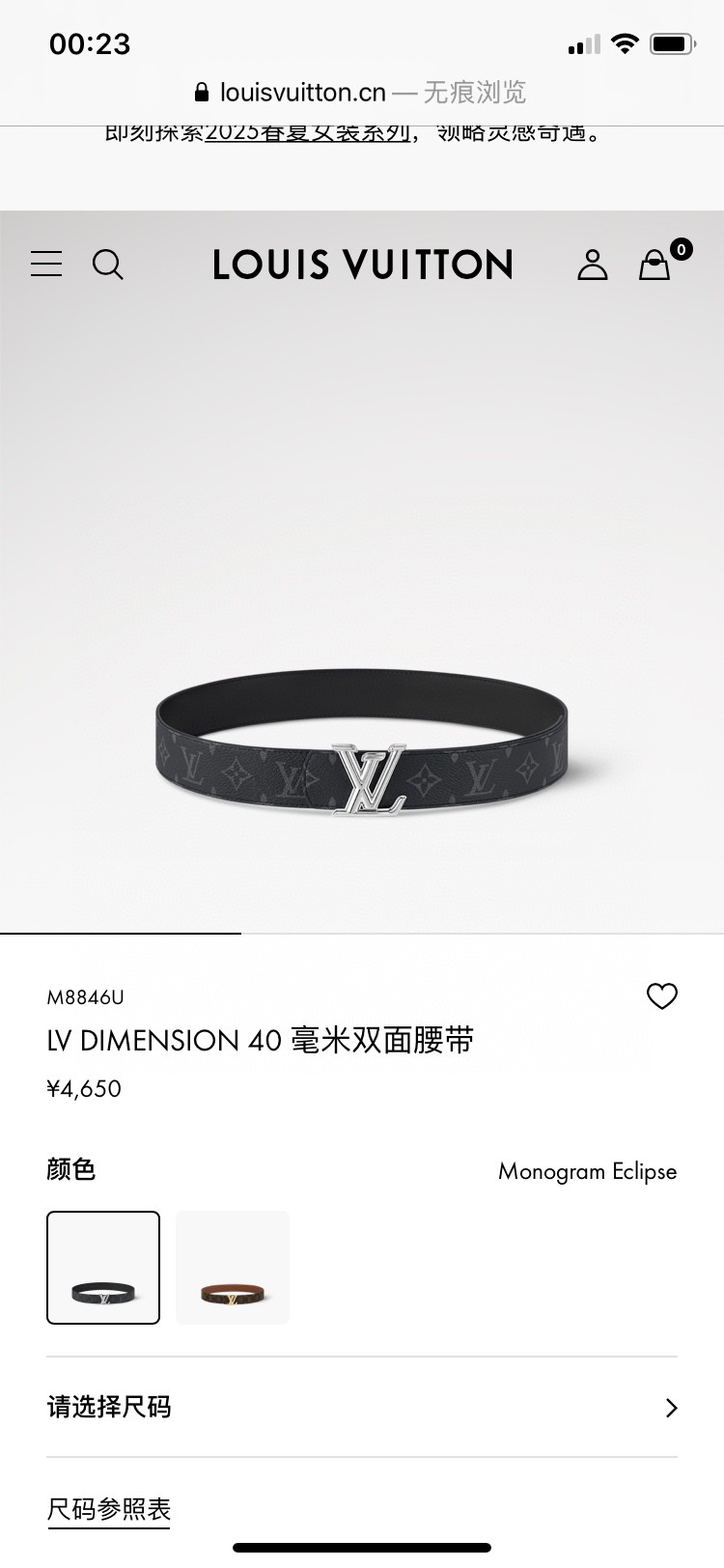Image resolution: width=724 pixels, height=1568 pixels.
Task: Tap the 2025春夏女装系列 link
Action: click(309, 133)
